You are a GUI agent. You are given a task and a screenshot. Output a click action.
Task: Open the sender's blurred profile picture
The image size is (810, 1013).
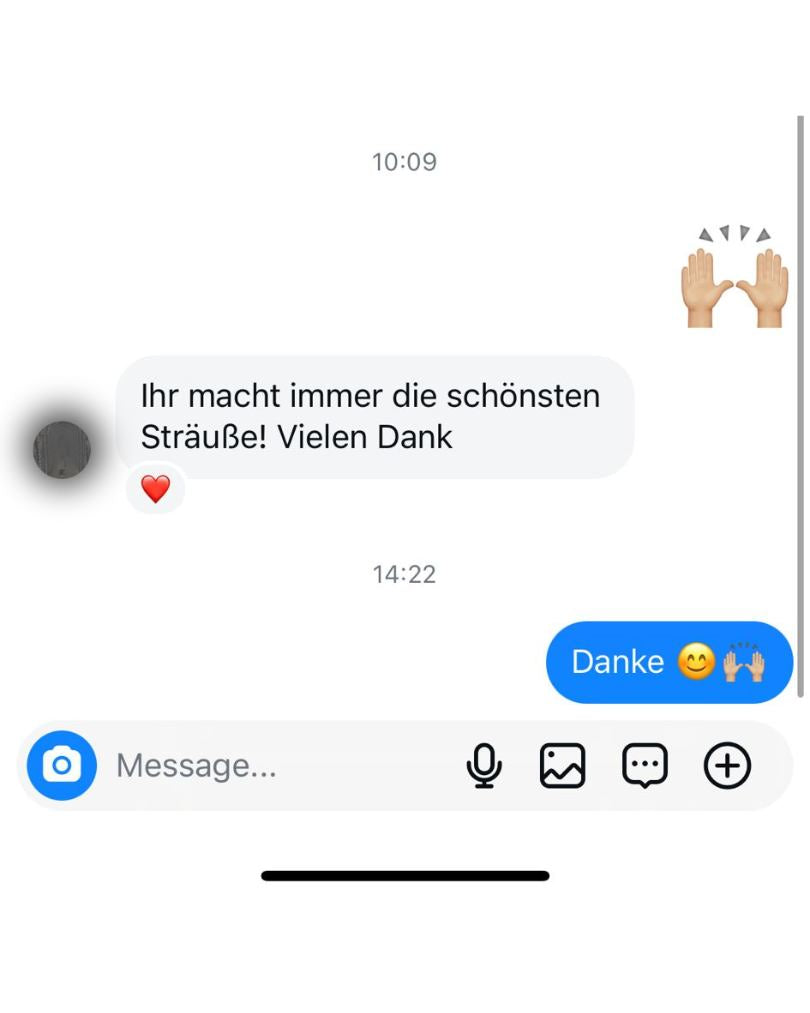pyautogui.click(x=62, y=449)
